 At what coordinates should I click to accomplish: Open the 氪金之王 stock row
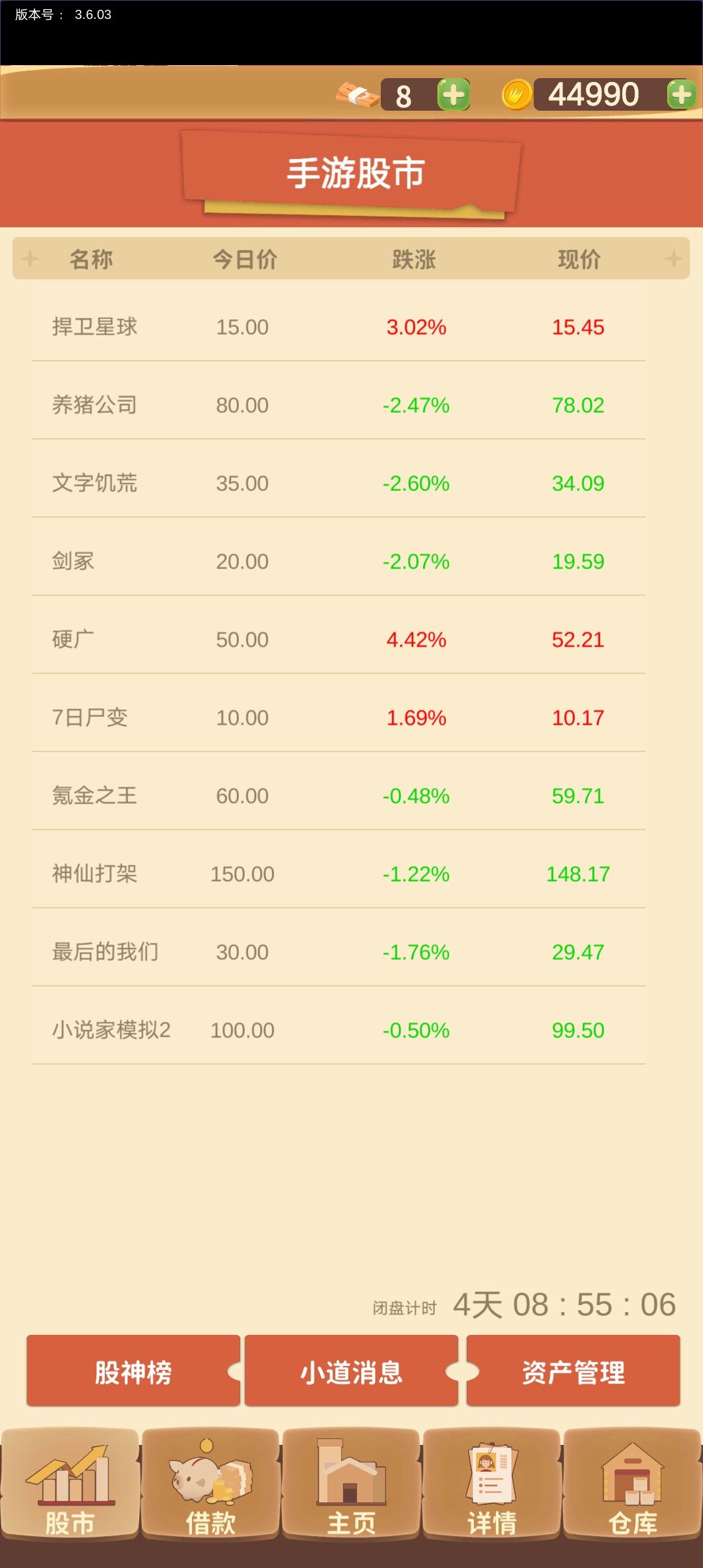click(338, 795)
